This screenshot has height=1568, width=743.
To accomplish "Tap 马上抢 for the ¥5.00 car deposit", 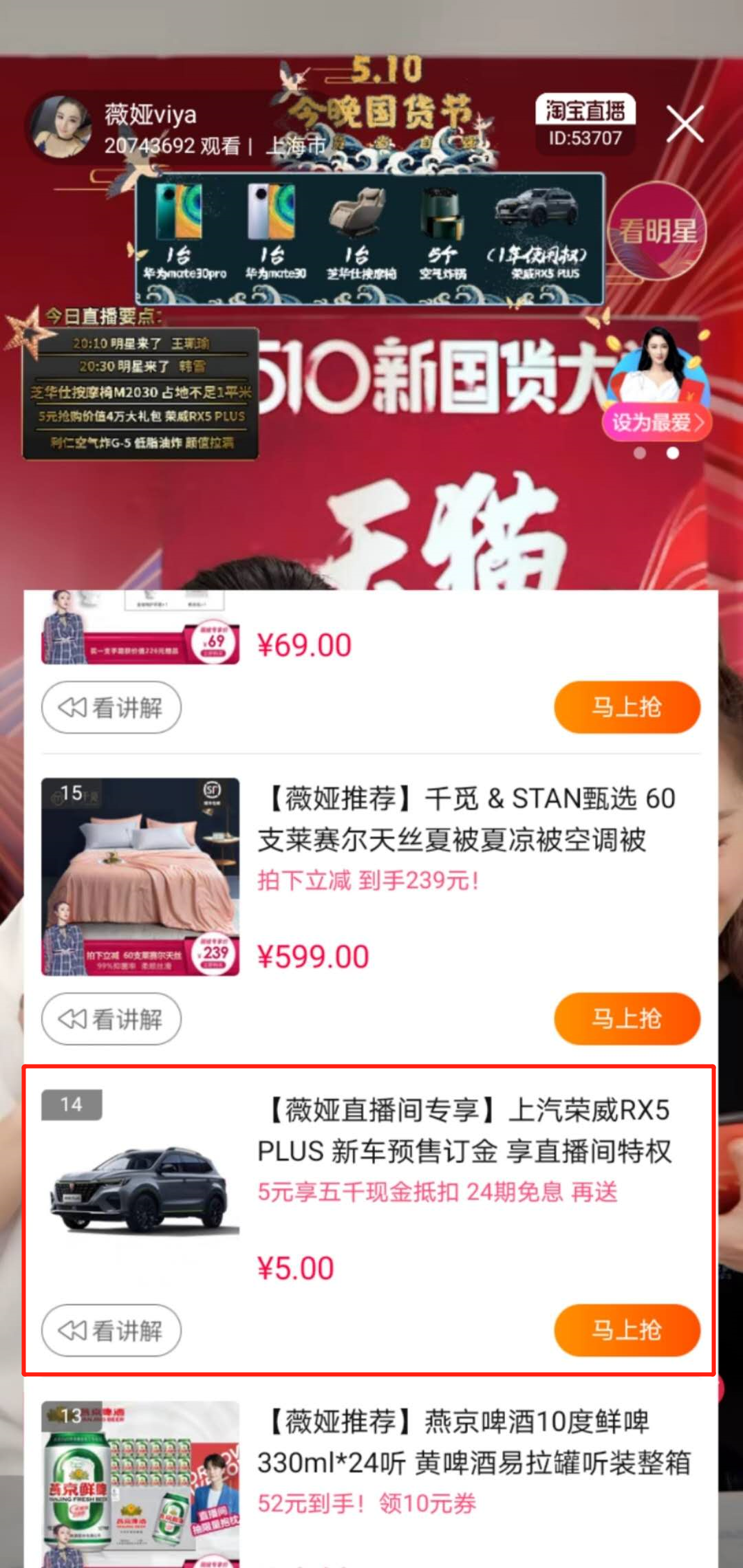I will [627, 1330].
